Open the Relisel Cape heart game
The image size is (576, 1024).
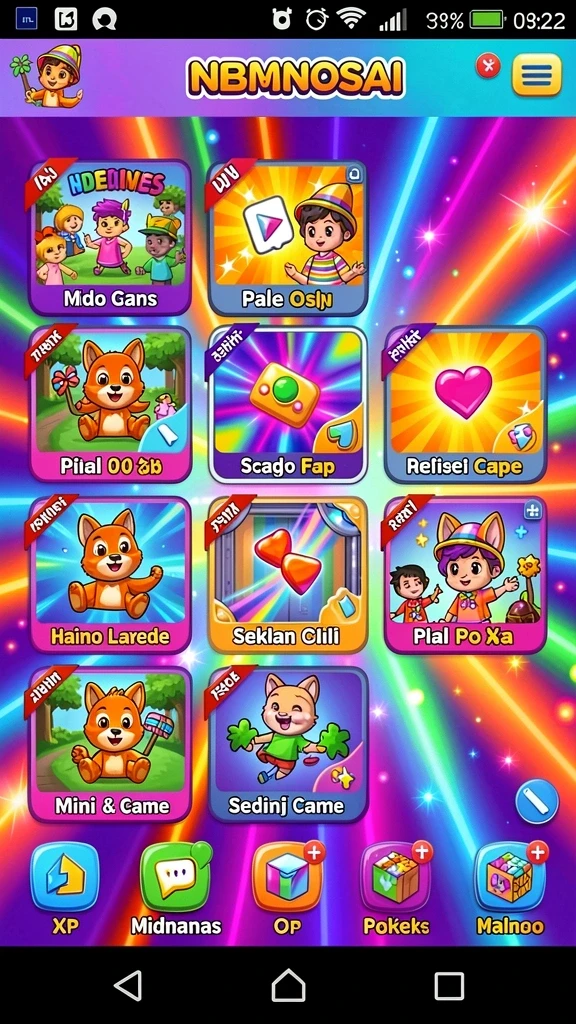point(465,404)
